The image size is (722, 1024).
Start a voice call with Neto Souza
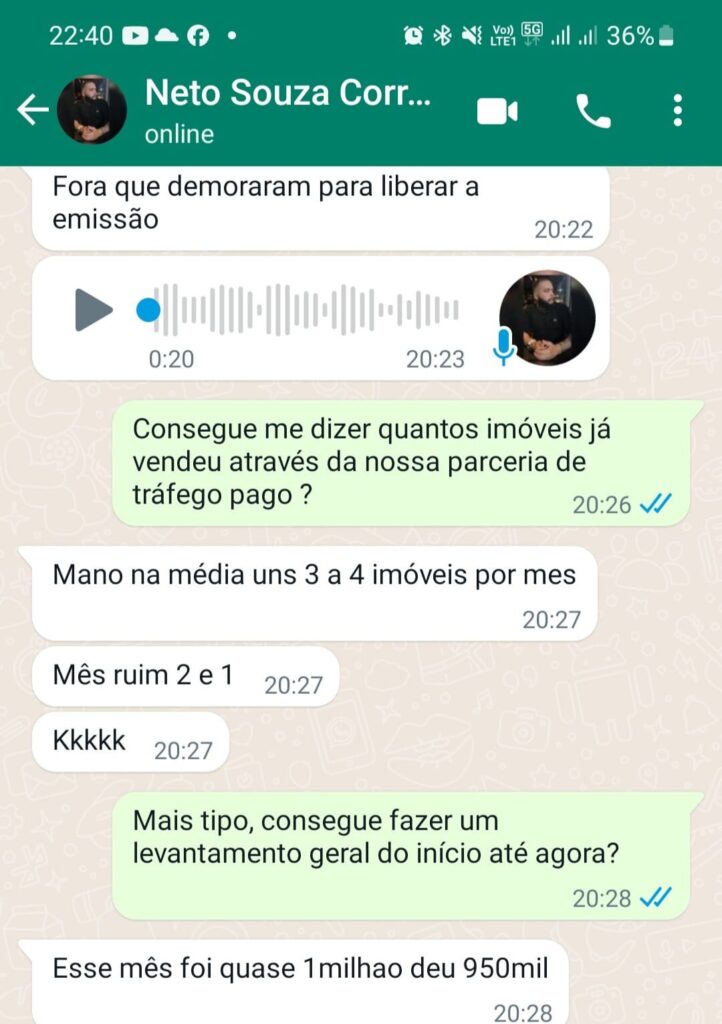click(593, 110)
